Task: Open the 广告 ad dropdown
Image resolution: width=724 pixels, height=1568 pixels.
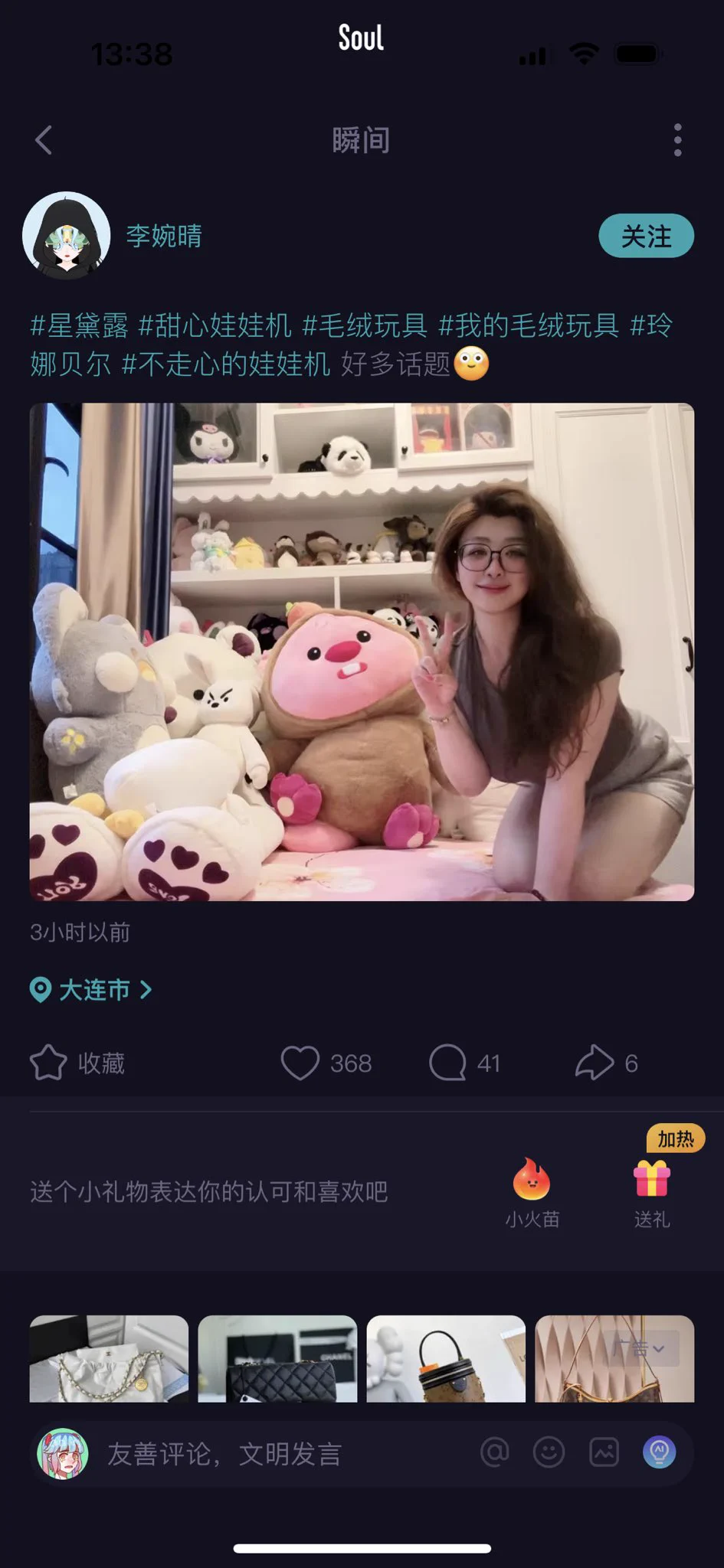Action: pyautogui.click(x=640, y=1349)
